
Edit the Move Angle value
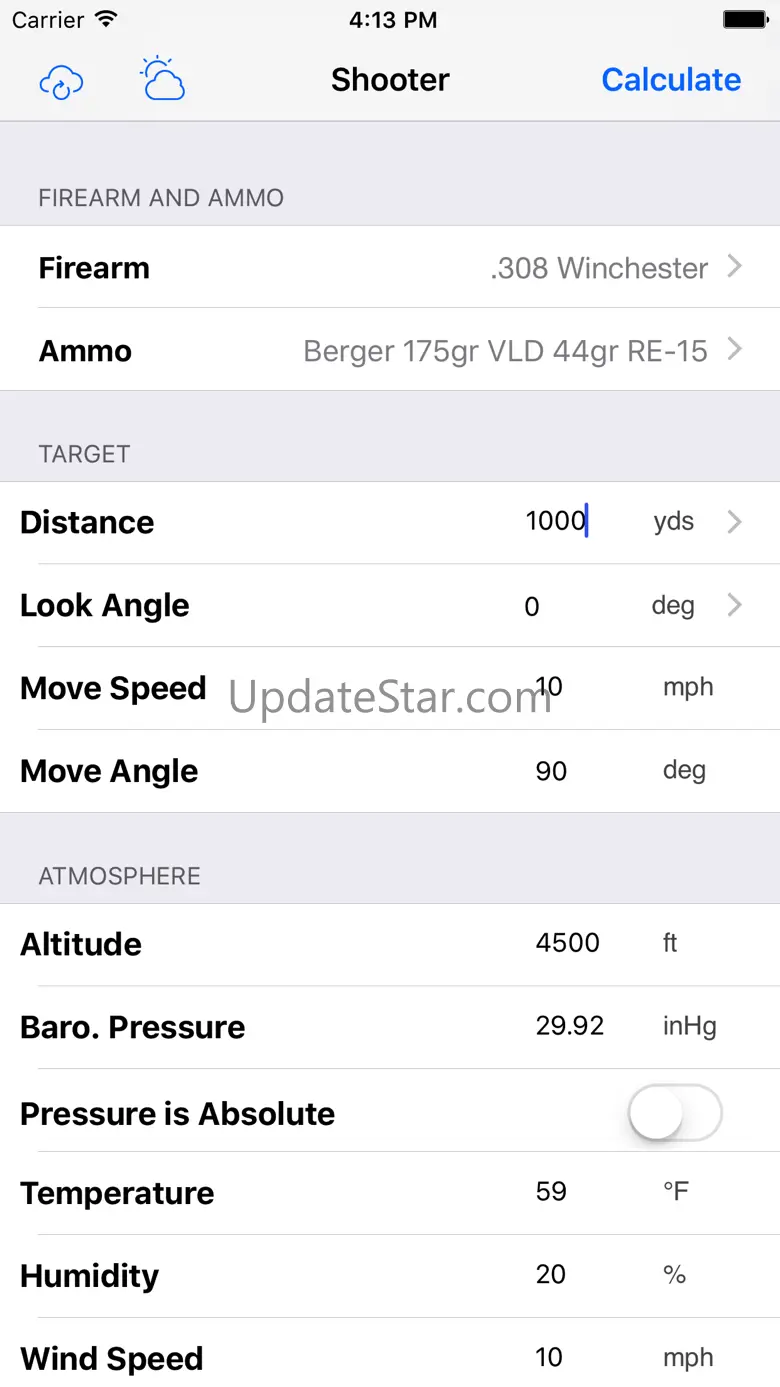pyautogui.click(x=551, y=771)
